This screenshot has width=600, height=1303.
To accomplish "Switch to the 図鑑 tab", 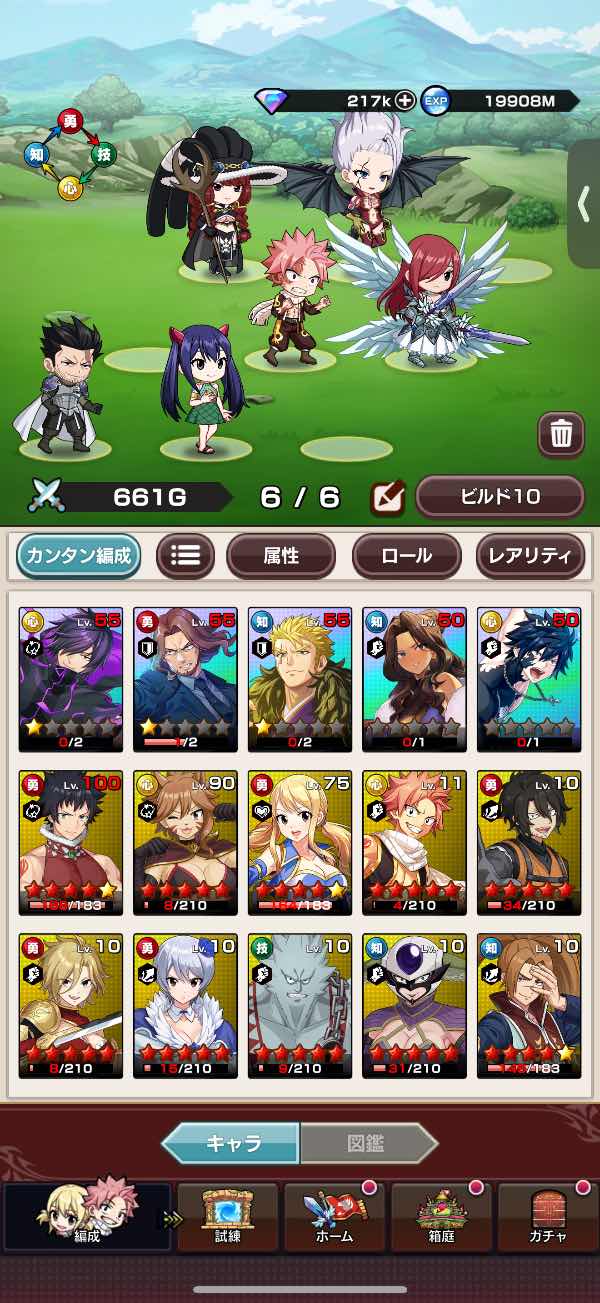I will [x=367, y=1143].
